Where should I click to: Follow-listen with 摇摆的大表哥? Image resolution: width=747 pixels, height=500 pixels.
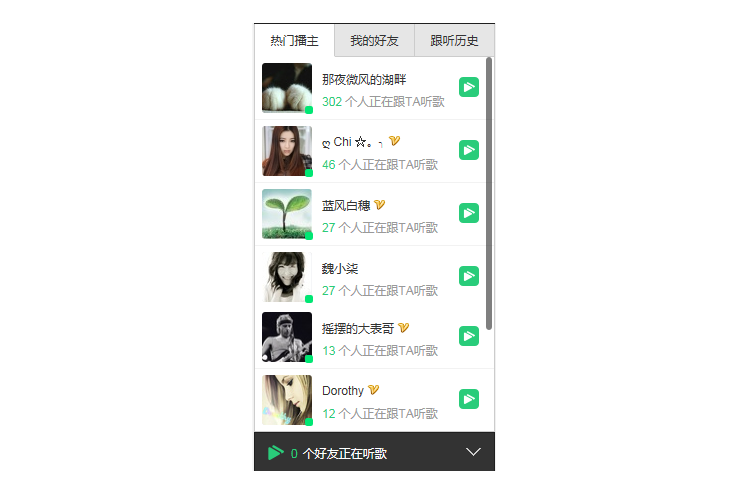pyautogui.click(x=469, y=337)
